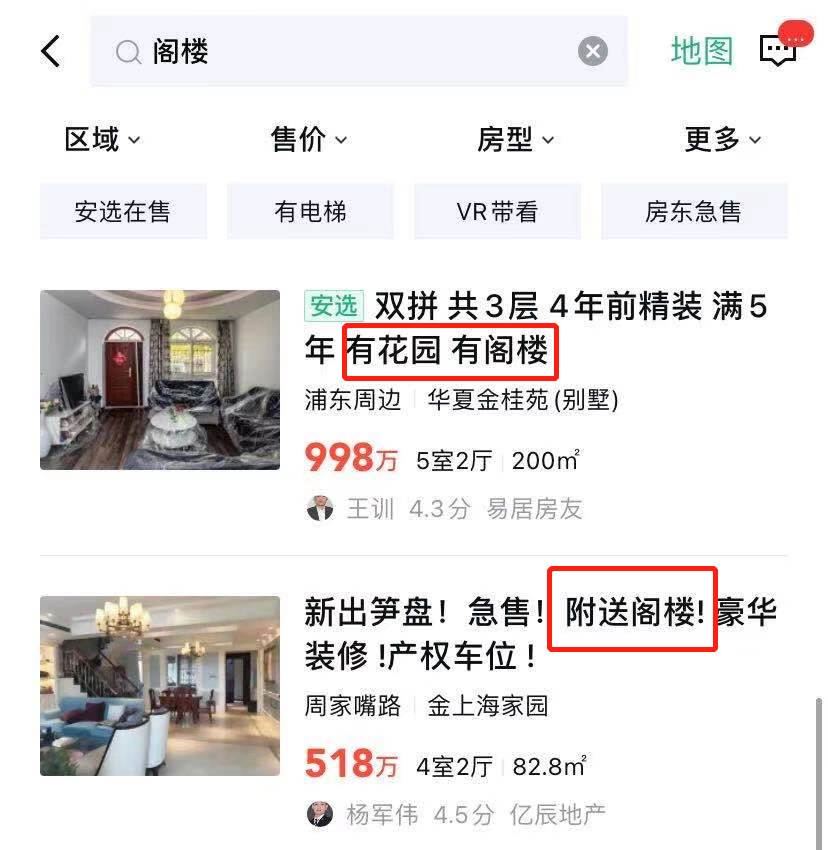Expand the 房型 layout filter
Image resolution: width=828 pixels, height=850 pixels.
tap(515, 140)
